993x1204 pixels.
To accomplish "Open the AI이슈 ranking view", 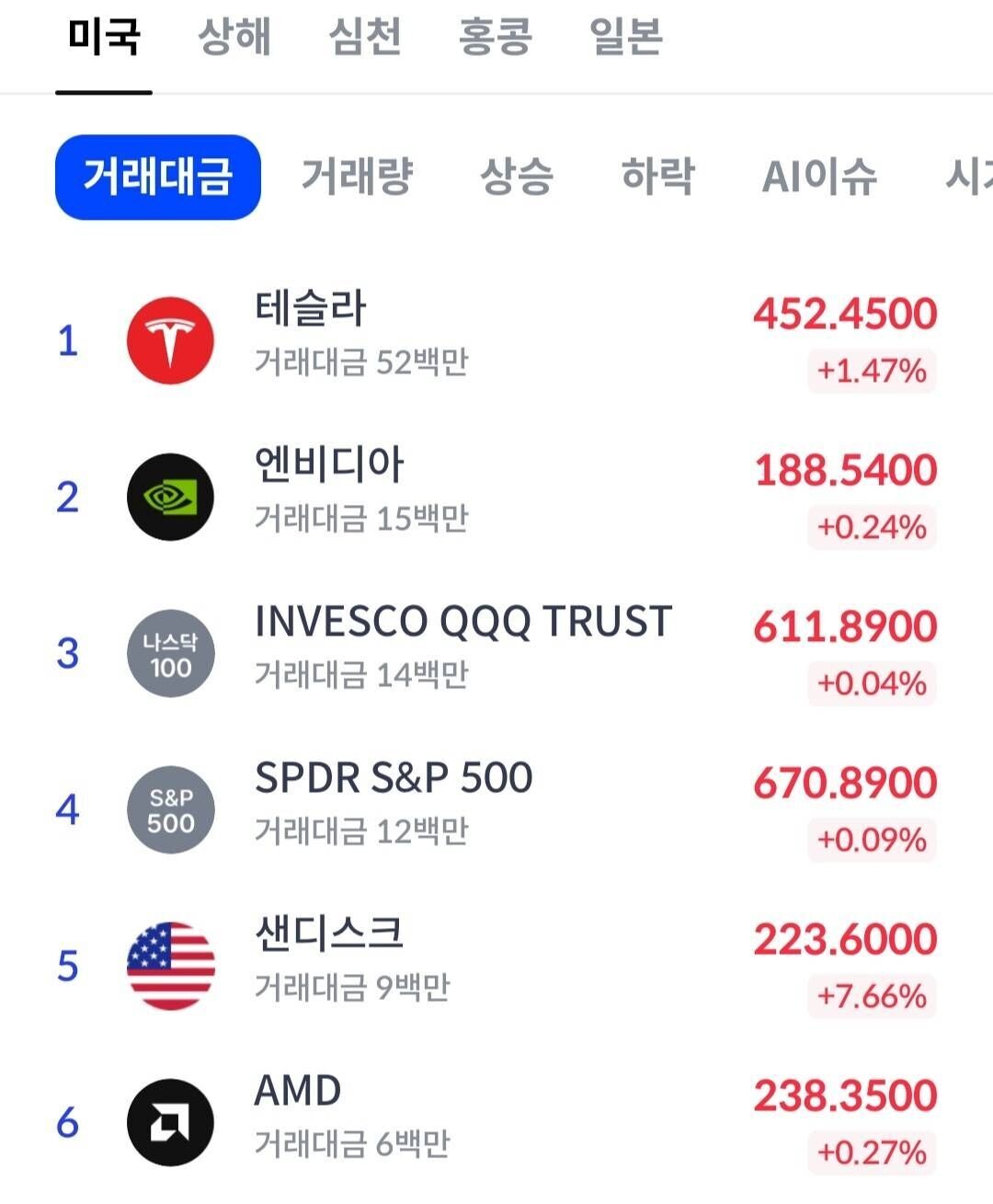I will click(821, 177).
